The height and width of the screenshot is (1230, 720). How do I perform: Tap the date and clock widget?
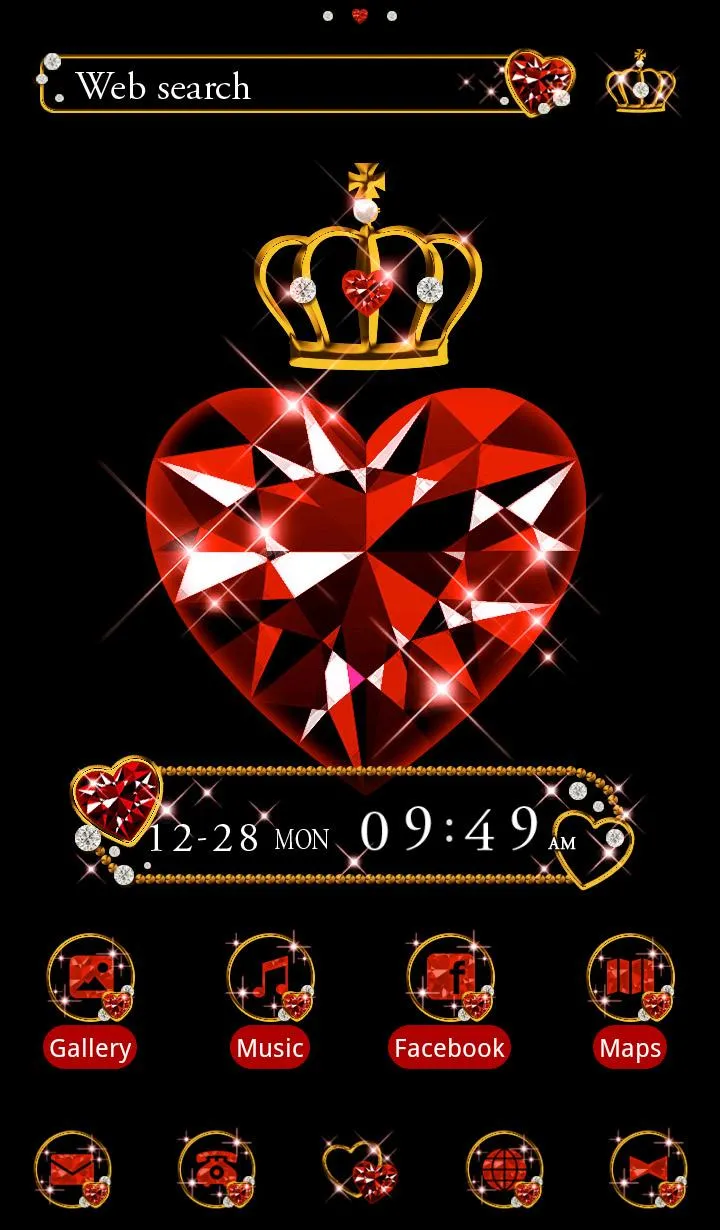(x=354, y=825)
